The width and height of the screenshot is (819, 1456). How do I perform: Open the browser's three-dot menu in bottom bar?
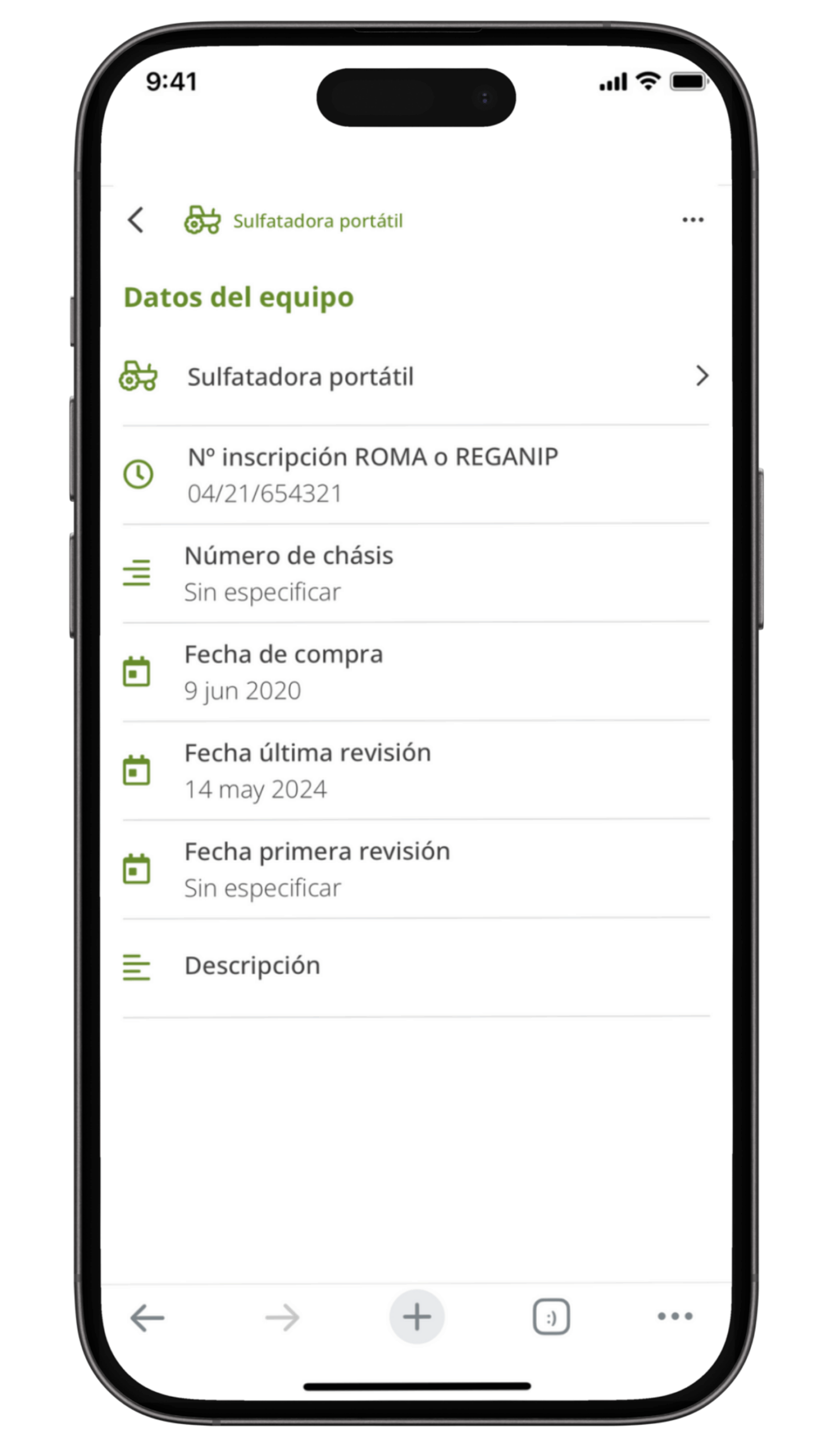tap(675, 1316)
